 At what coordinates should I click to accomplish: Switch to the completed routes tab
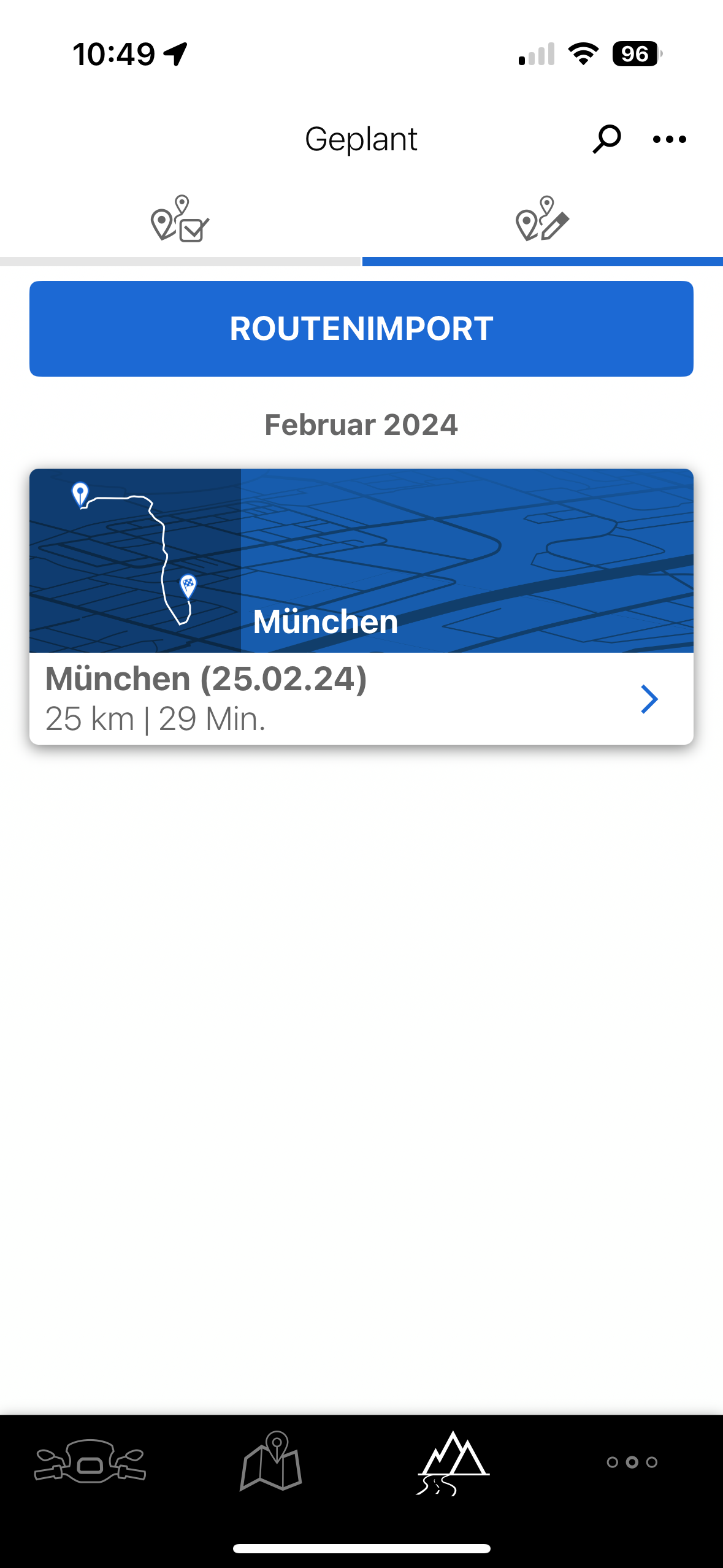pyautogui.click(x=180, y=220)
